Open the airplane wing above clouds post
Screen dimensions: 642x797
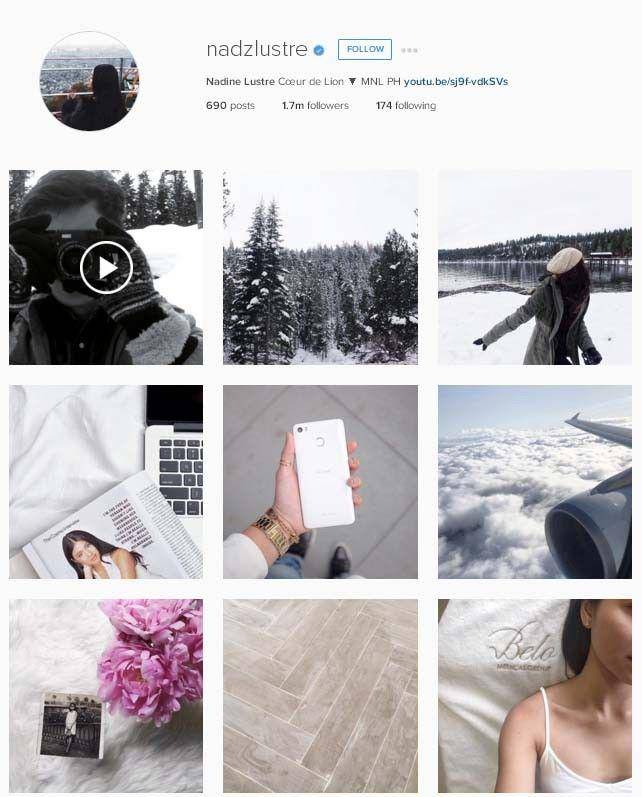534,481
